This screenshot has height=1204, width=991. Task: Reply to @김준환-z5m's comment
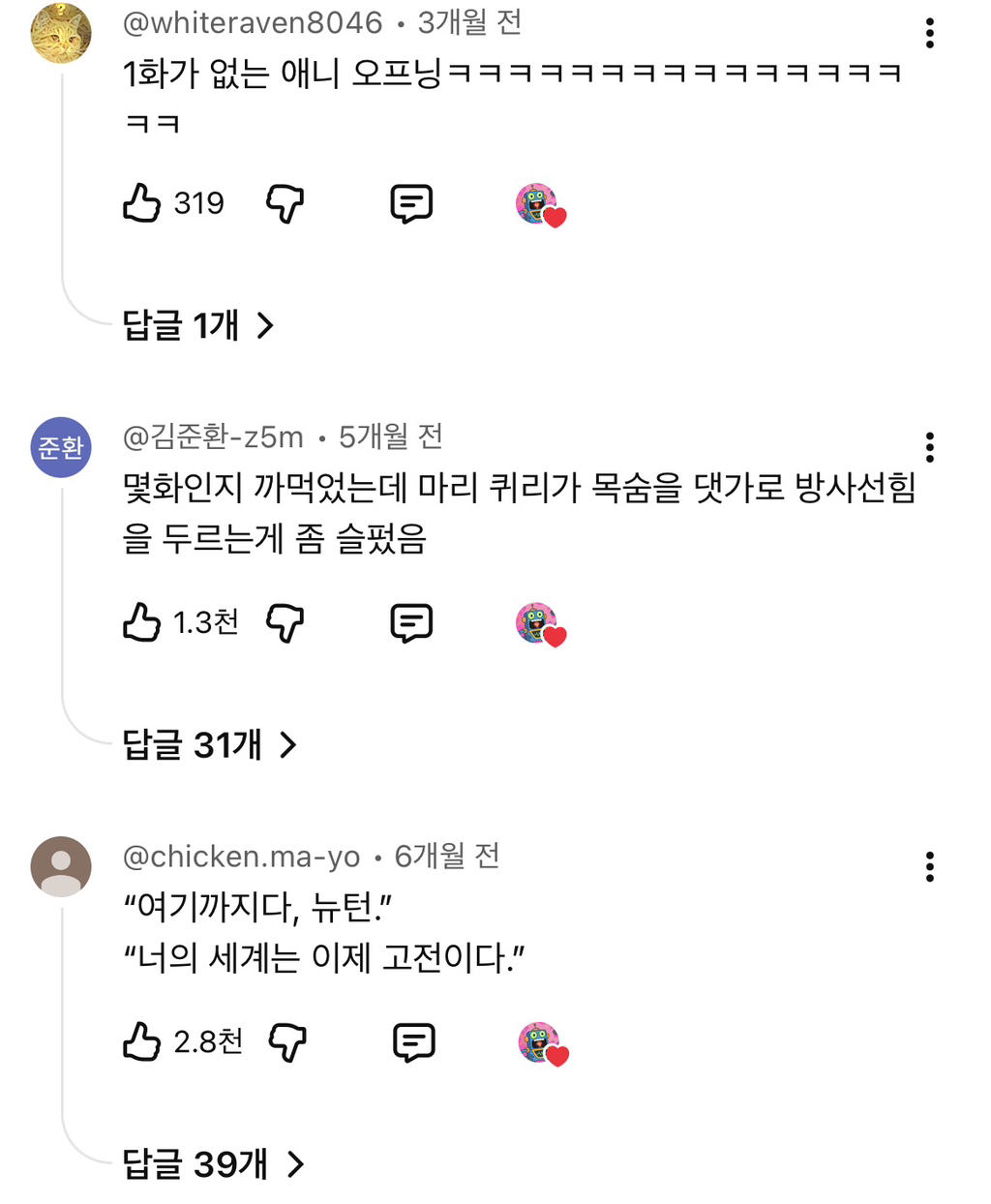[x=409, y=624]
